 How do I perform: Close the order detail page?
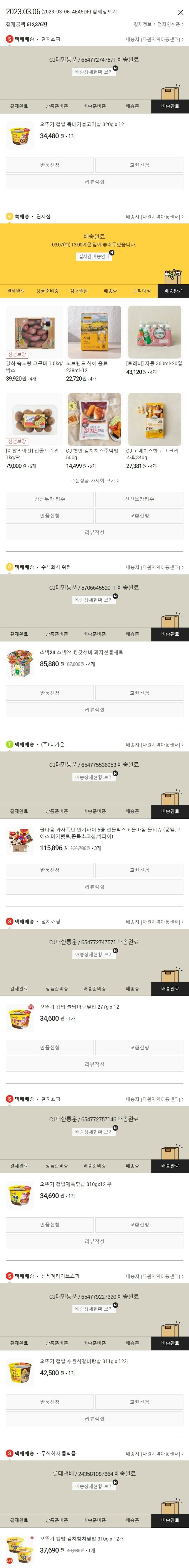pos(180,12)
